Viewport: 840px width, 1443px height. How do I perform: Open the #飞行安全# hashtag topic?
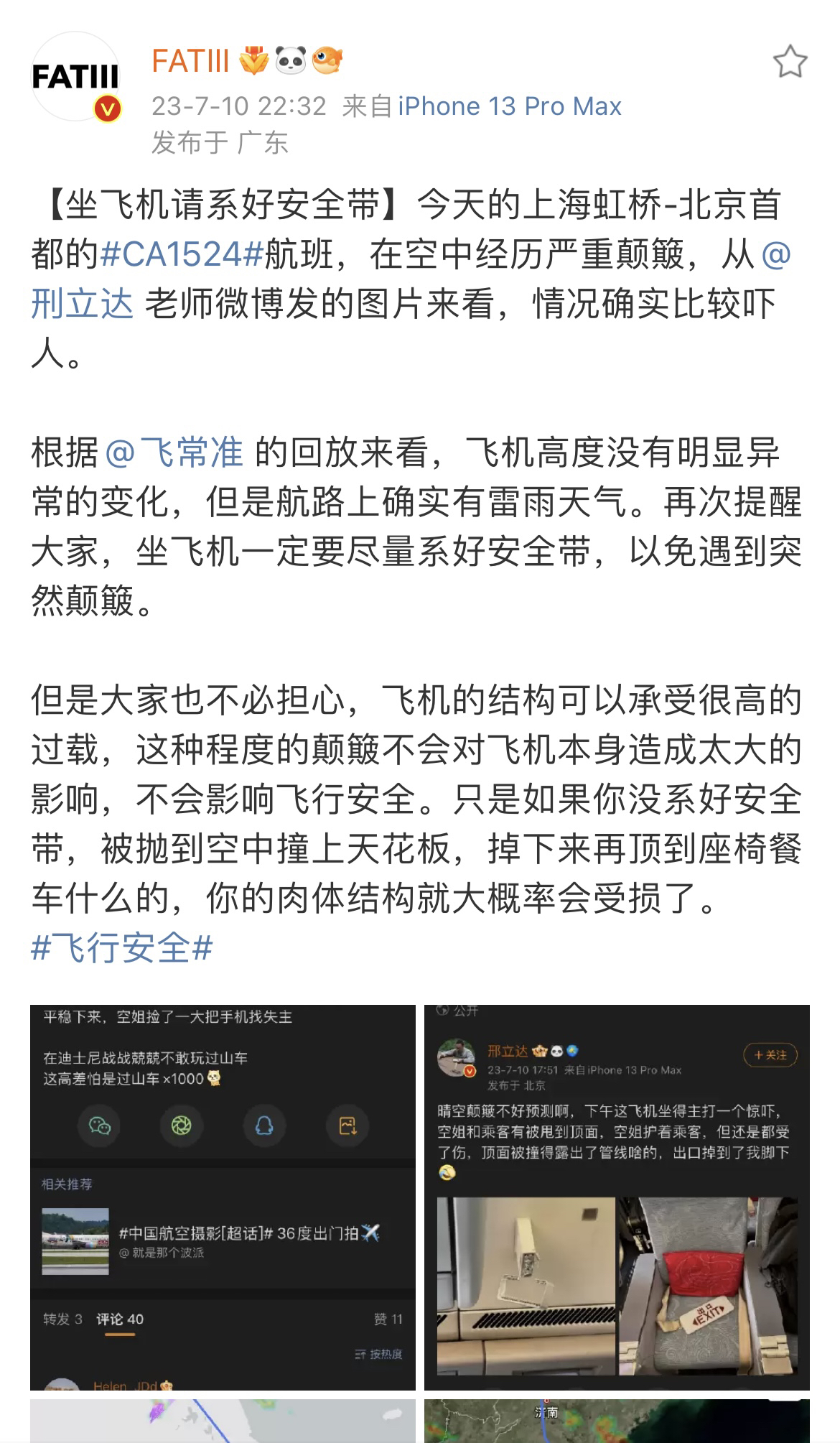[x=122, y=947]
